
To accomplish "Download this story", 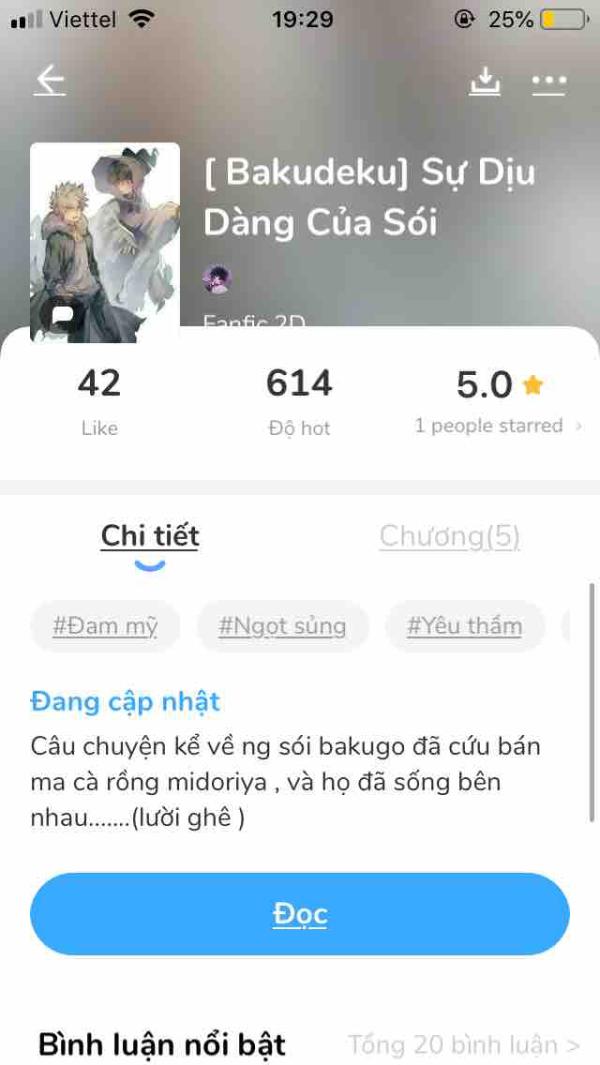I will pos(485,81).
